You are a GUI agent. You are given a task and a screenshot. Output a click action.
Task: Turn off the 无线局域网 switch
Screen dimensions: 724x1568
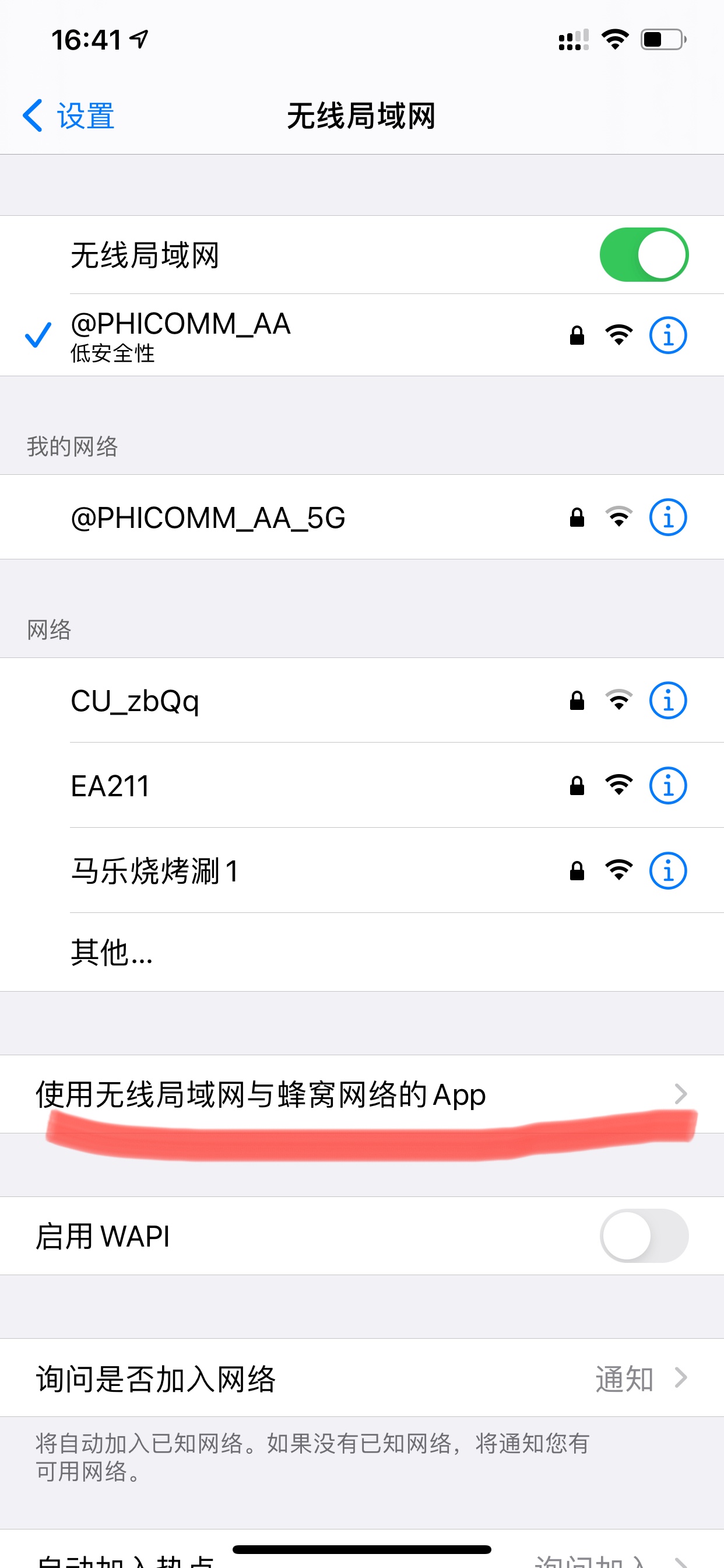tap(643, 254)
